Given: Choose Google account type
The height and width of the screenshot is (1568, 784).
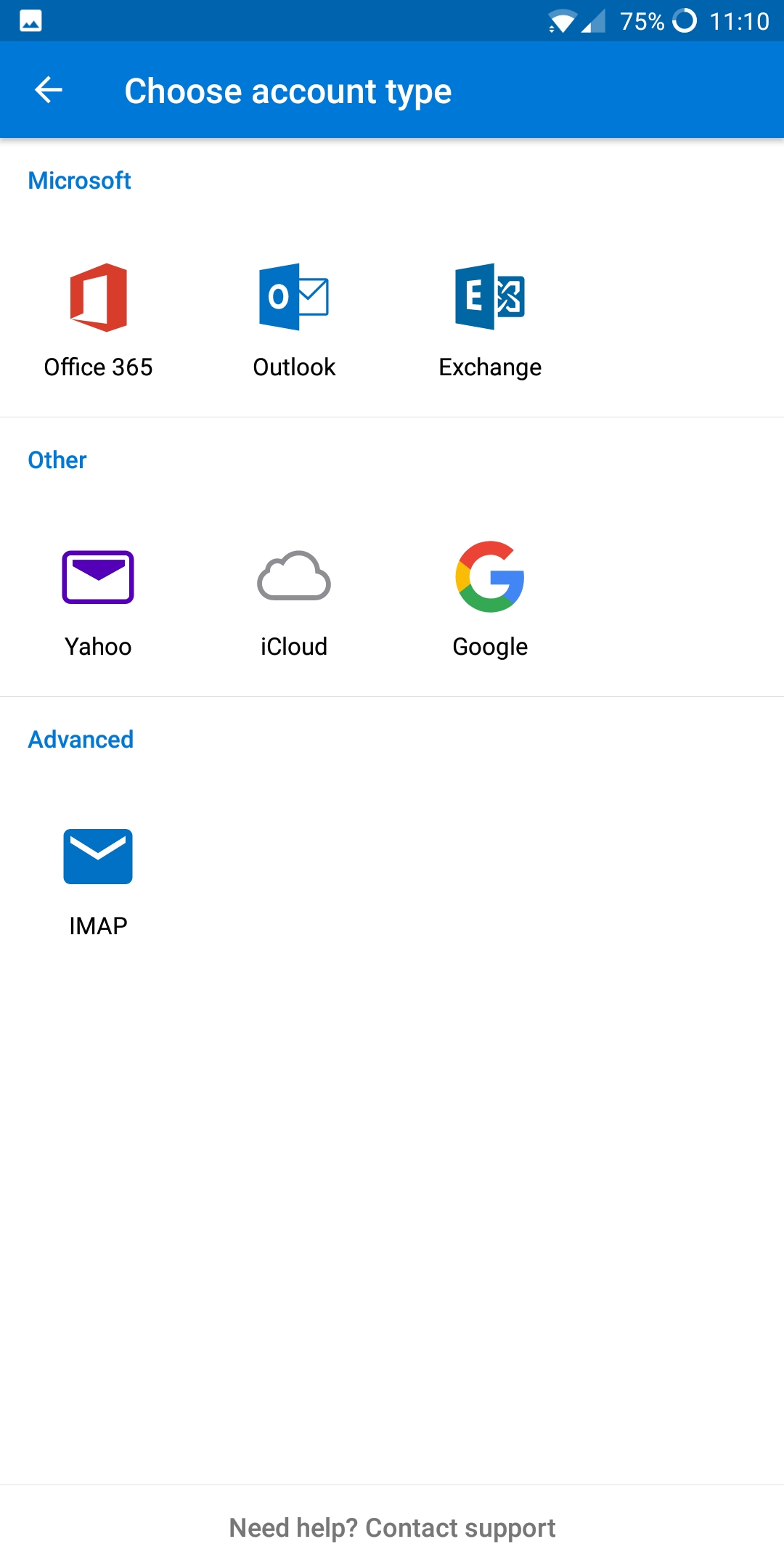Looking at the screenshot, I should coord(490,600).
